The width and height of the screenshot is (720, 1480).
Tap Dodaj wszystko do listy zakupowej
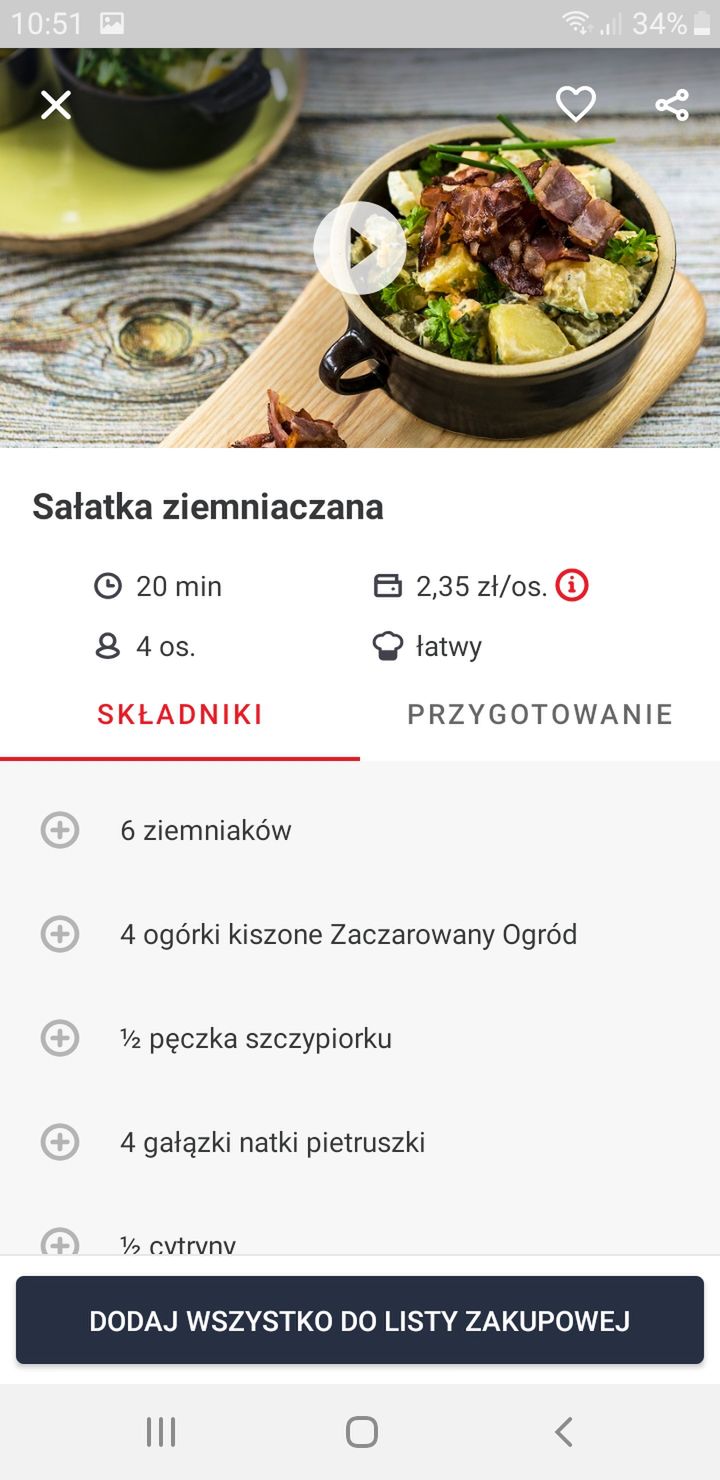point(360,1320)
